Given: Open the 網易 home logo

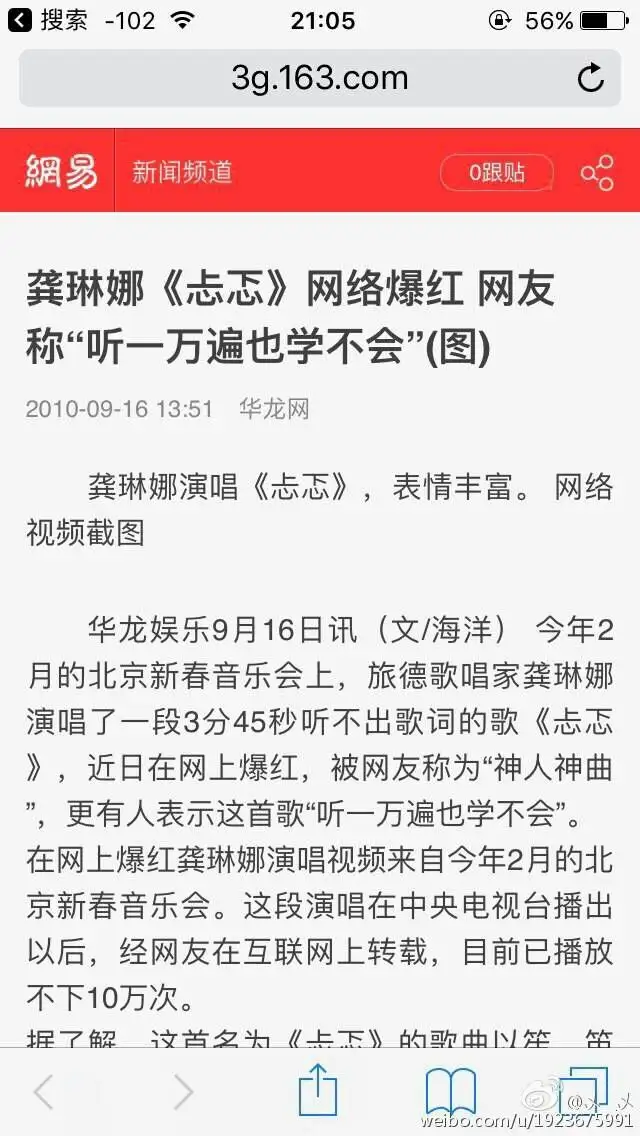Looking at the screenshot, I should click(62, 172).
